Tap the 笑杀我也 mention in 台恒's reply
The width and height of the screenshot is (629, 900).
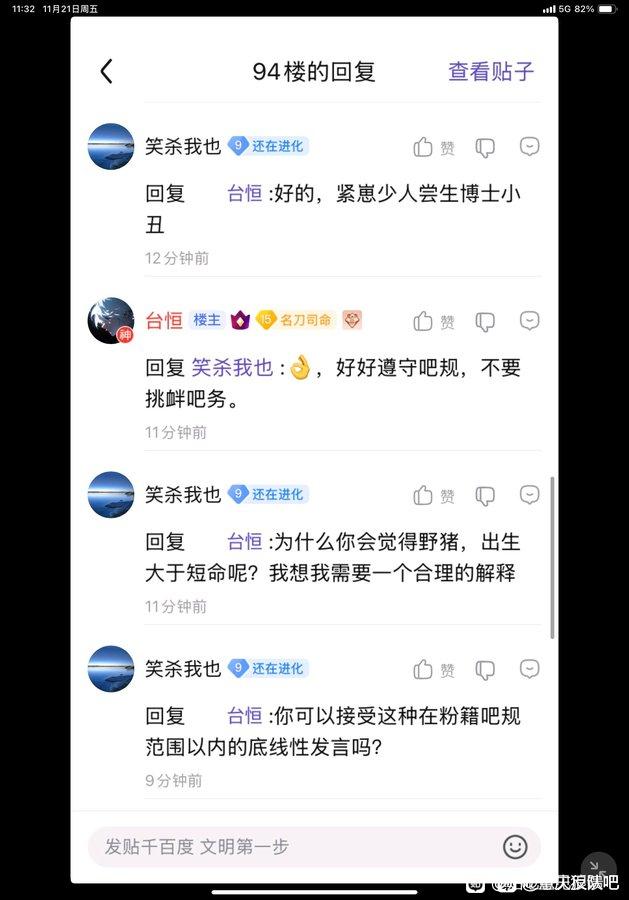click(x=232, y=368)
